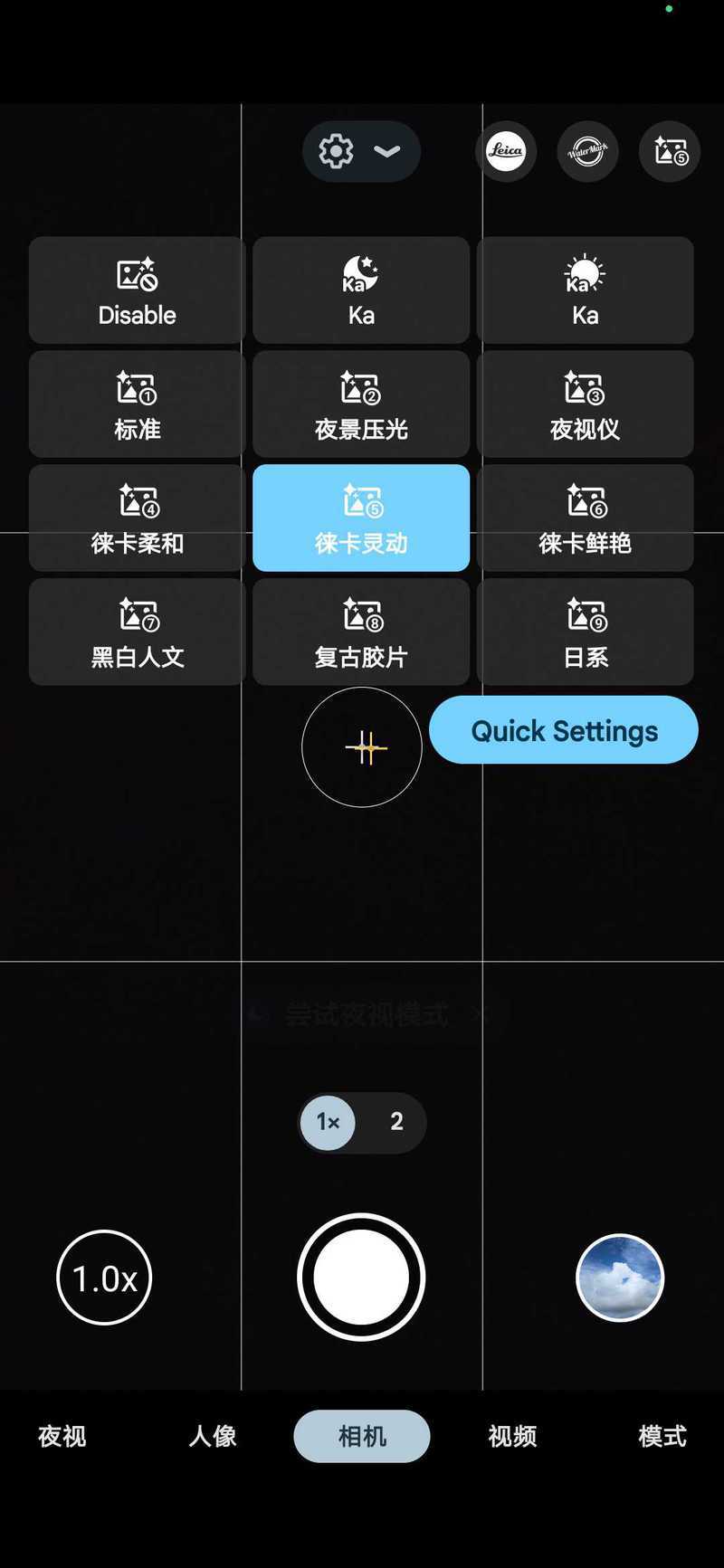Screen dimensions: 724x1568
Task: Choose the Ka daylight sun preset
Action: click(585, 290)
